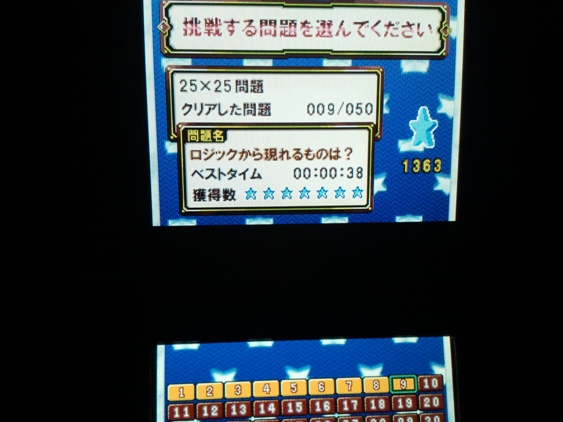Select puzzle number 5
Image resolution: width=563 pixels, height=422 pixels.
(294, 388)
